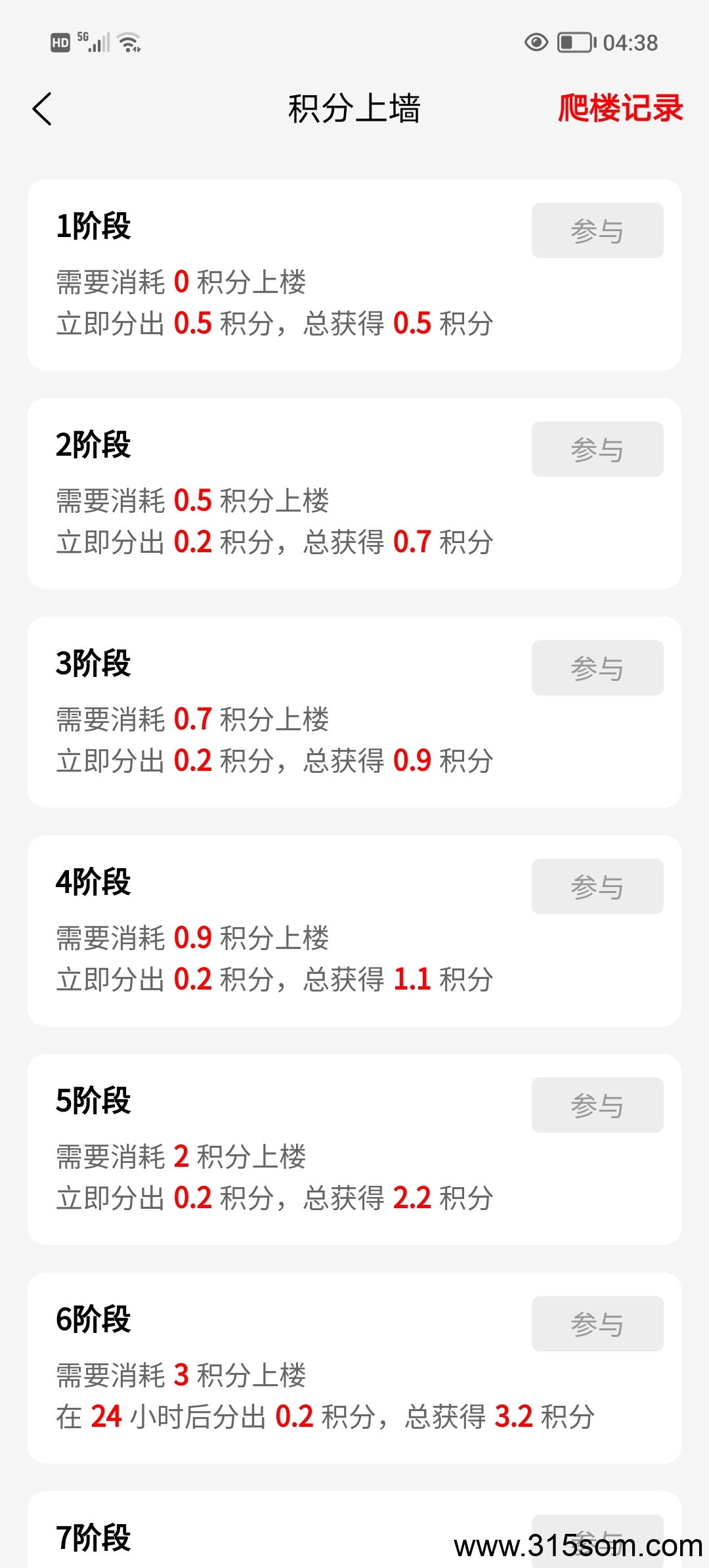Tap the HD status bar icon
The image size is (709, 1568).
click(x=61, y=42)
